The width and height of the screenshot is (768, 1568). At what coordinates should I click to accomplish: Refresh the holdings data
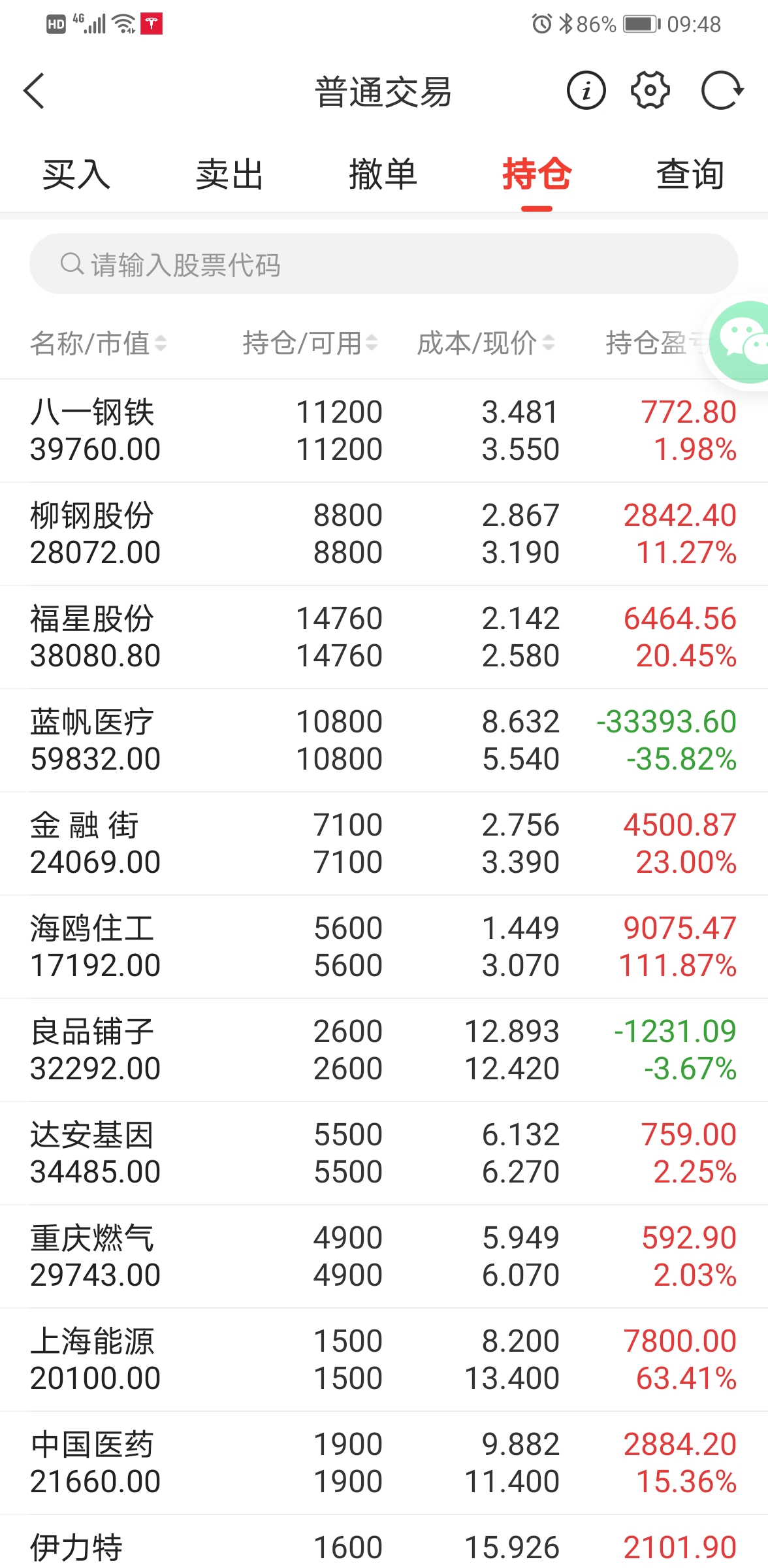[722, 91]
